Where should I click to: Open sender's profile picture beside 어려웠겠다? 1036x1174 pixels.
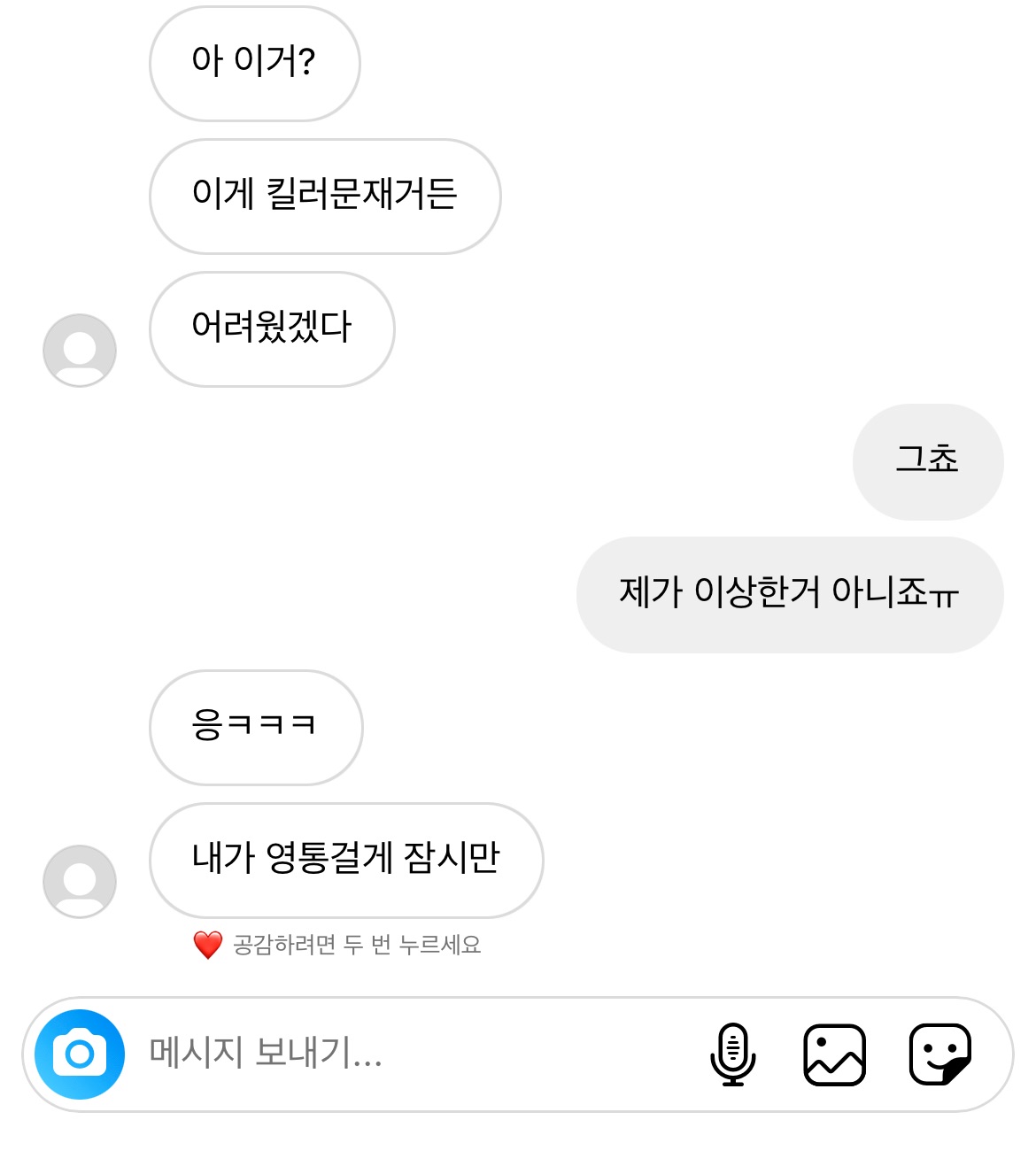coord(80,350)
